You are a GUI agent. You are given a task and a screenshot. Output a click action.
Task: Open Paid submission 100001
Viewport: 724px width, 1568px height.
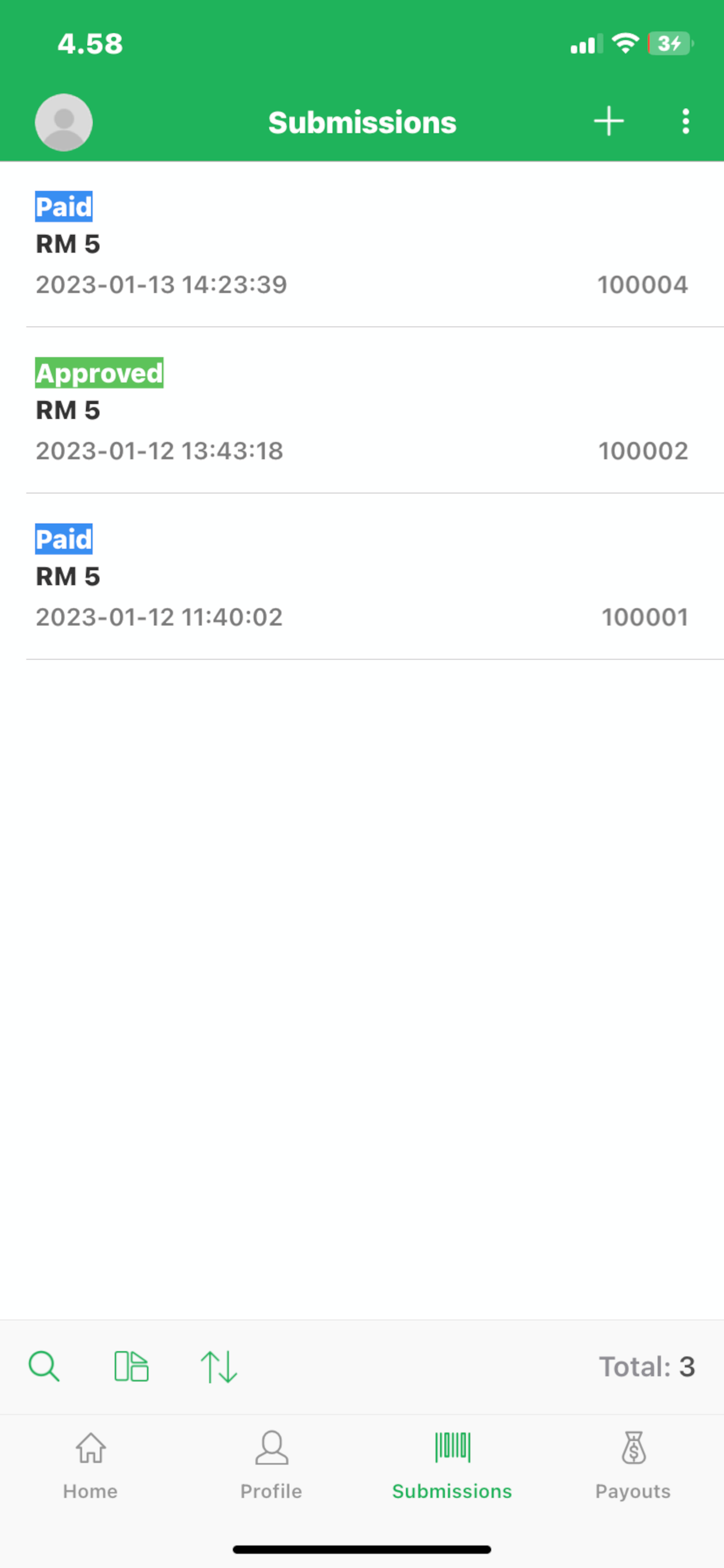click(x=362, y=577)
